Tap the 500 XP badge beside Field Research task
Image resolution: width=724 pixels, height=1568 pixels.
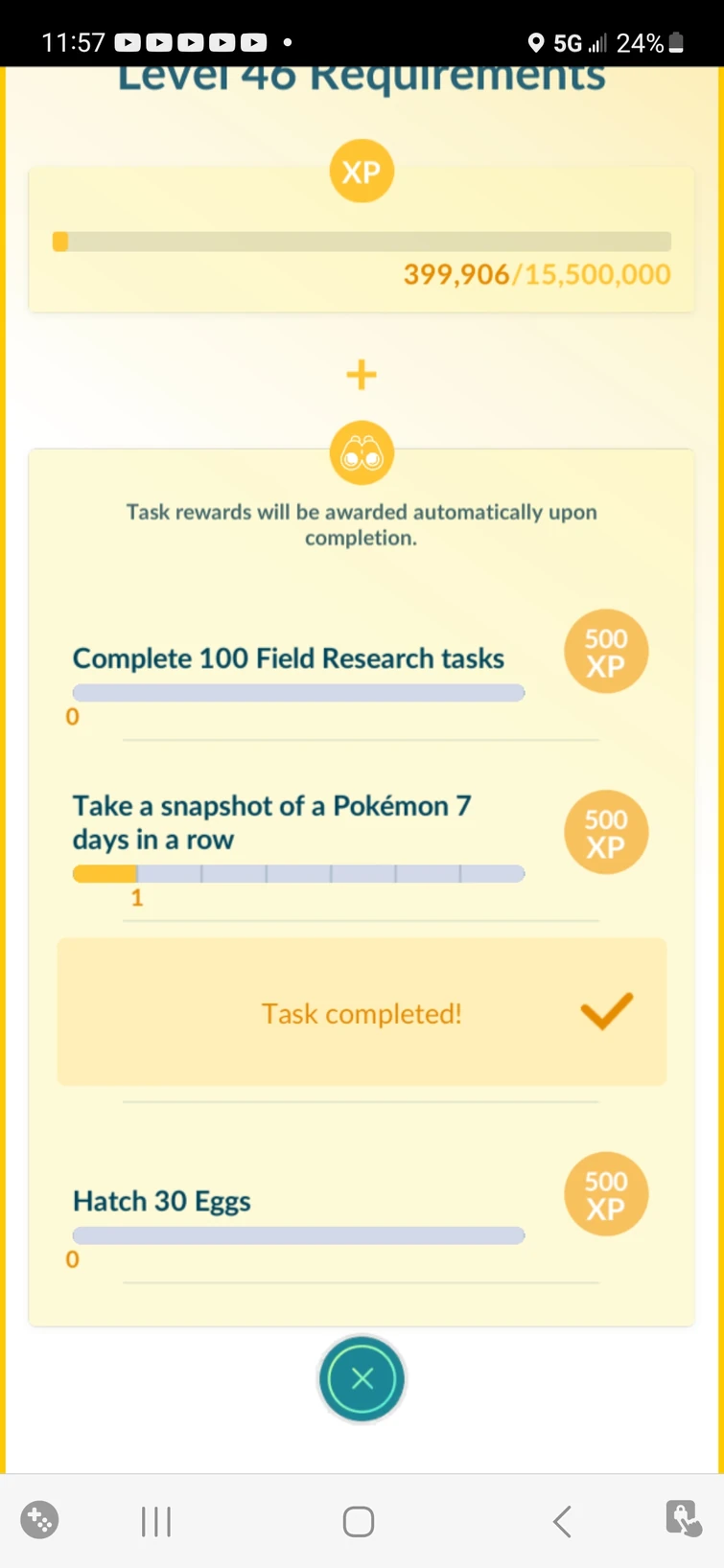tap(606, 652)
